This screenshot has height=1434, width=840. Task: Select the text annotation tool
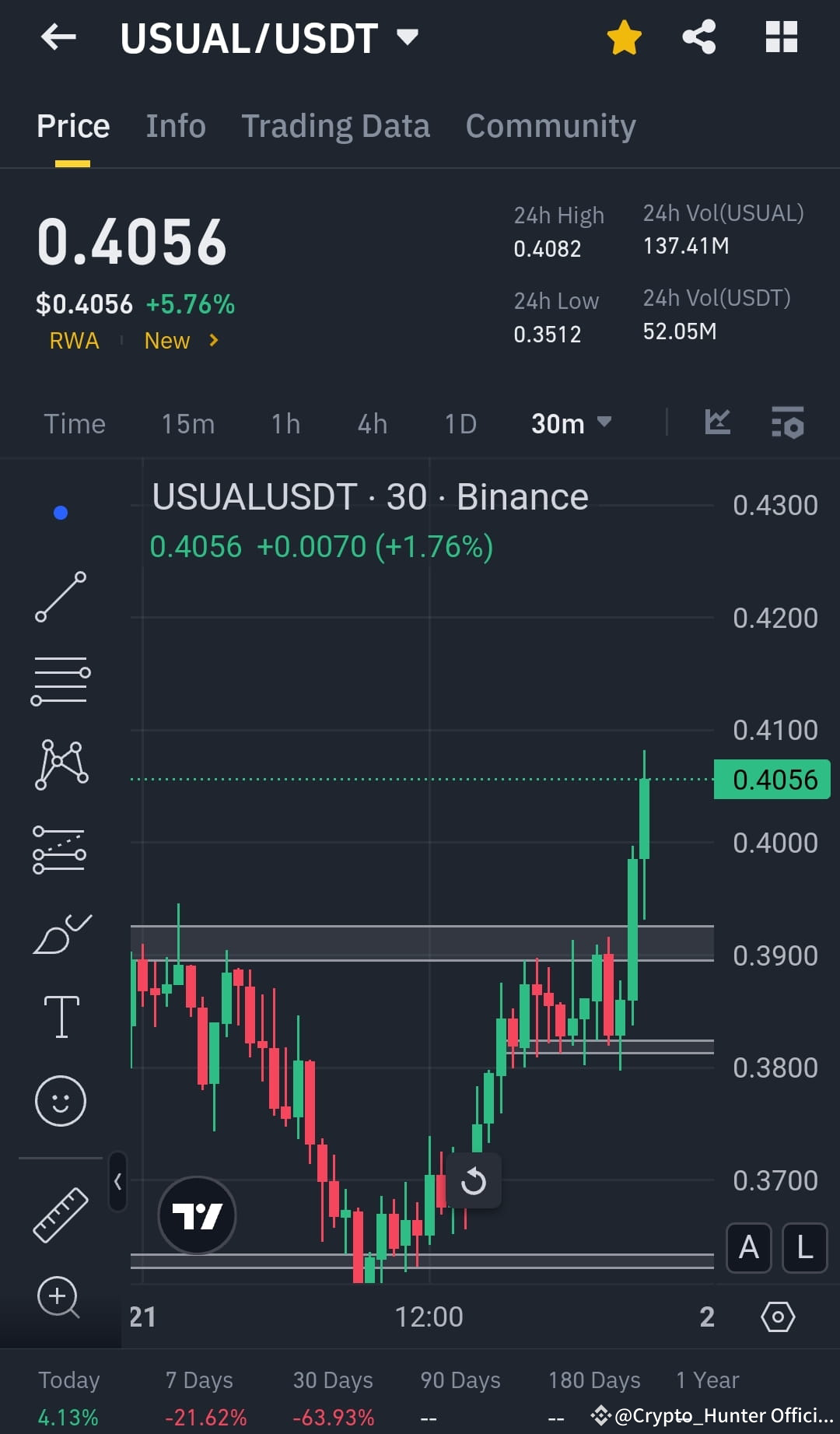[61, 1015]
